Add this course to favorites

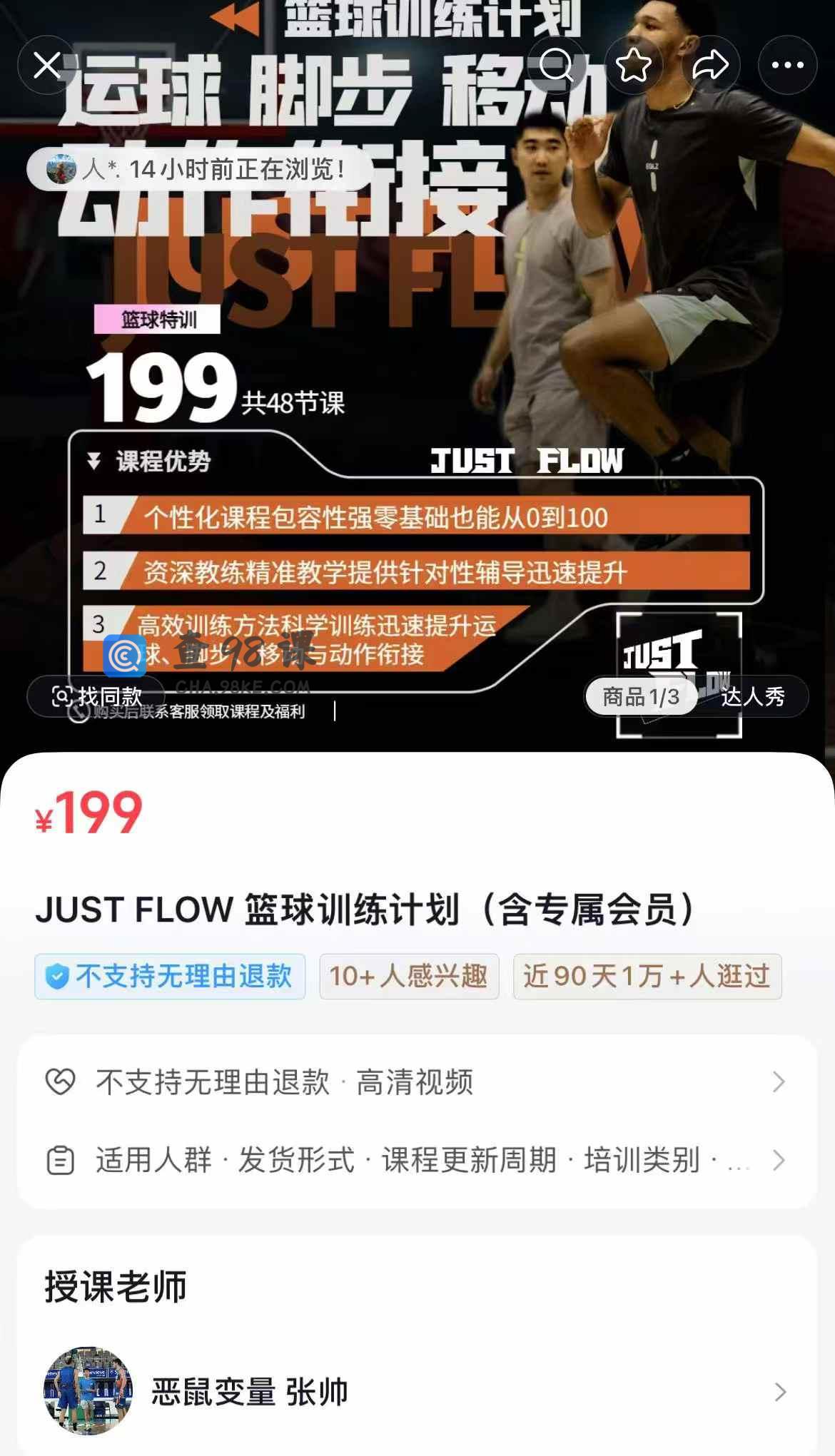coord(633,66)
